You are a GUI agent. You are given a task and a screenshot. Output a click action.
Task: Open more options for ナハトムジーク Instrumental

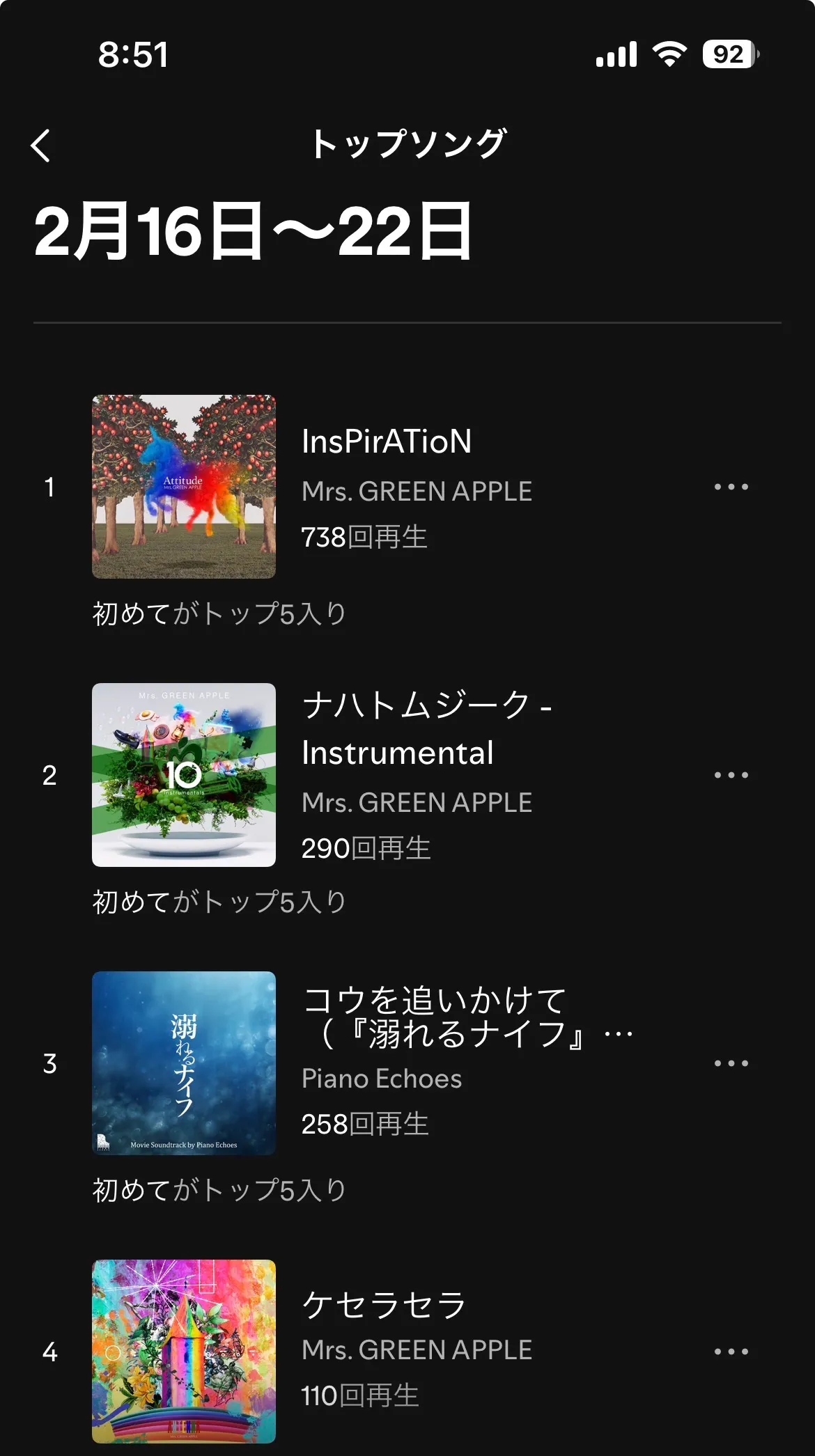coord(731,775)
